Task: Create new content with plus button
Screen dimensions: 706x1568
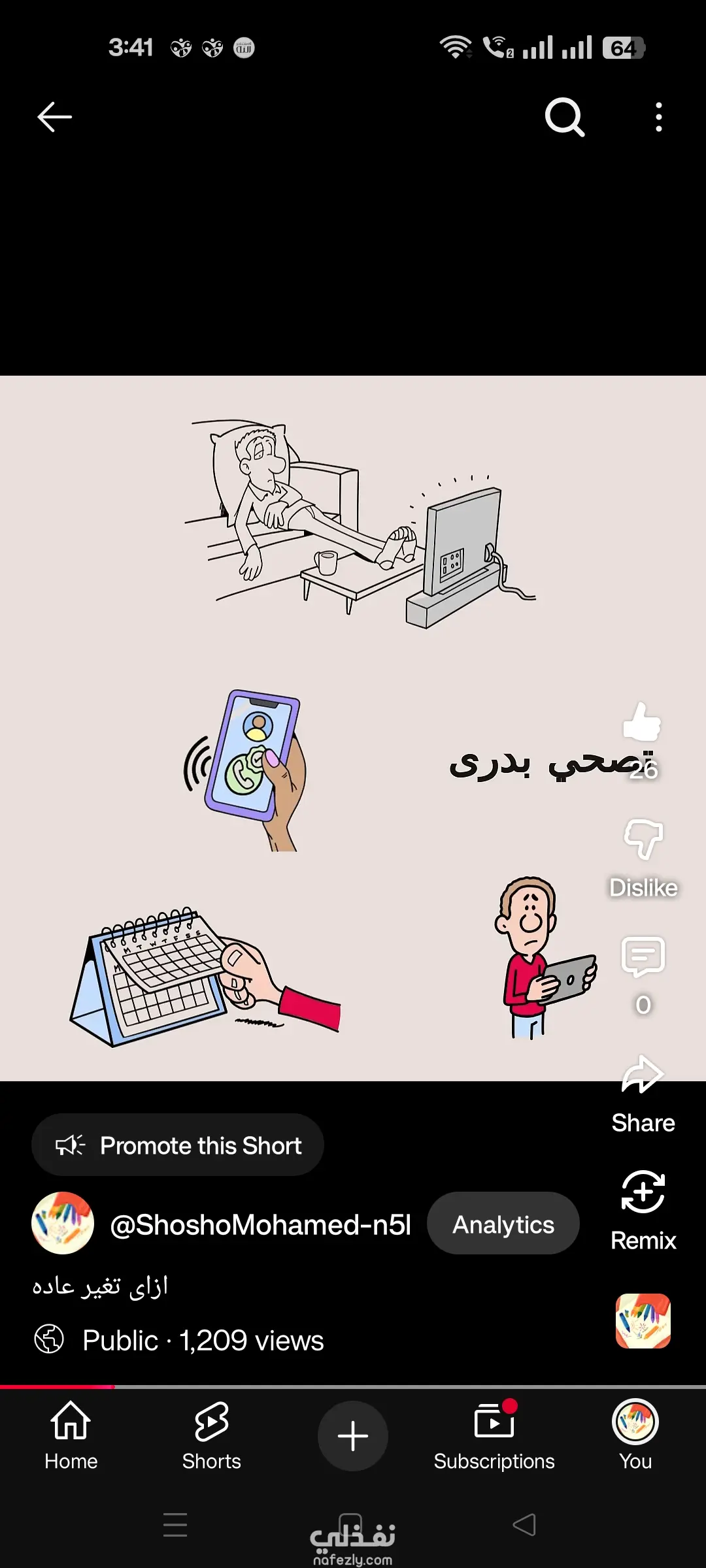Action: [x=353, y=1436]
